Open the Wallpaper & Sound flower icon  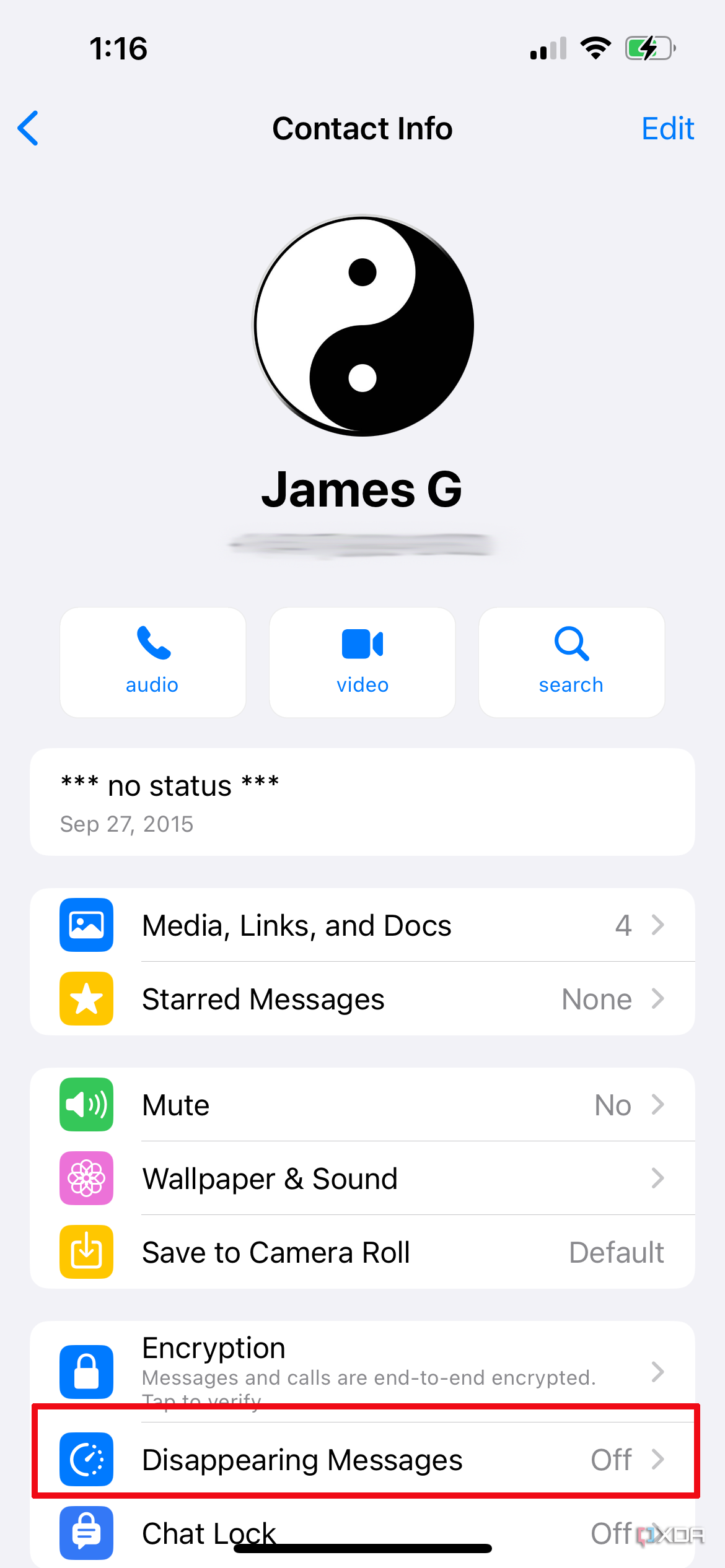click(86, 1178)
